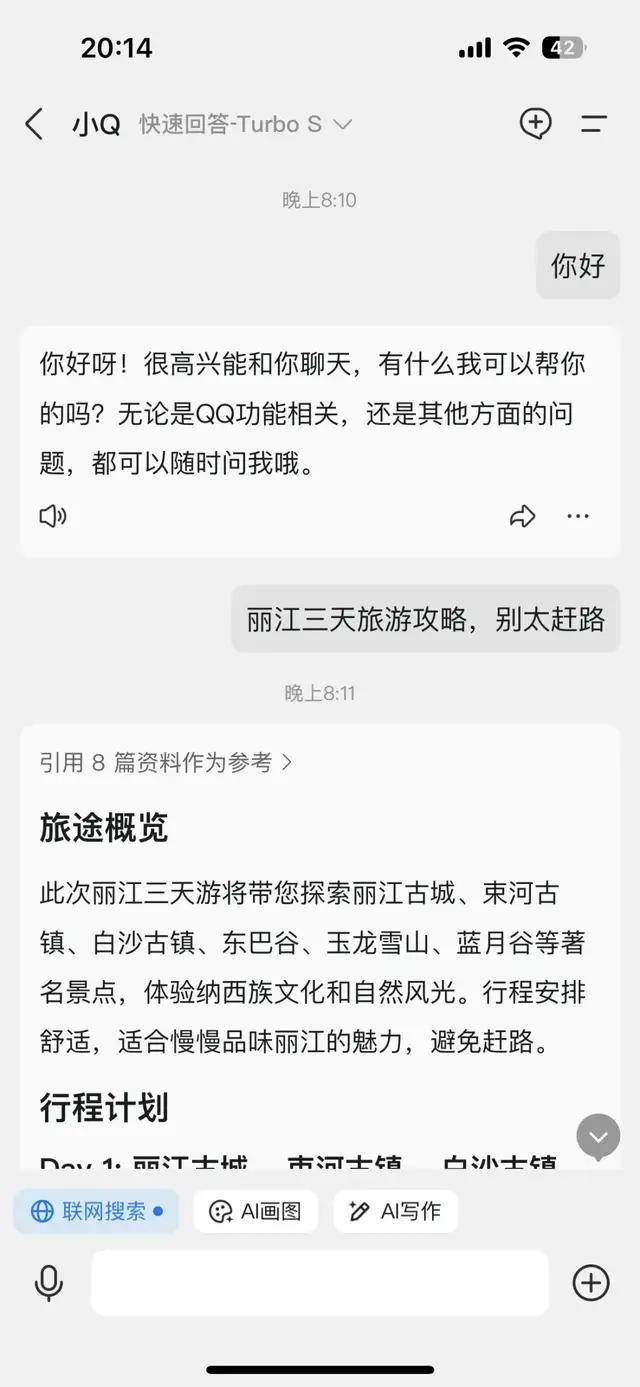Tap the microphone for voice input
The image size is (640, 1387).
49,1283
